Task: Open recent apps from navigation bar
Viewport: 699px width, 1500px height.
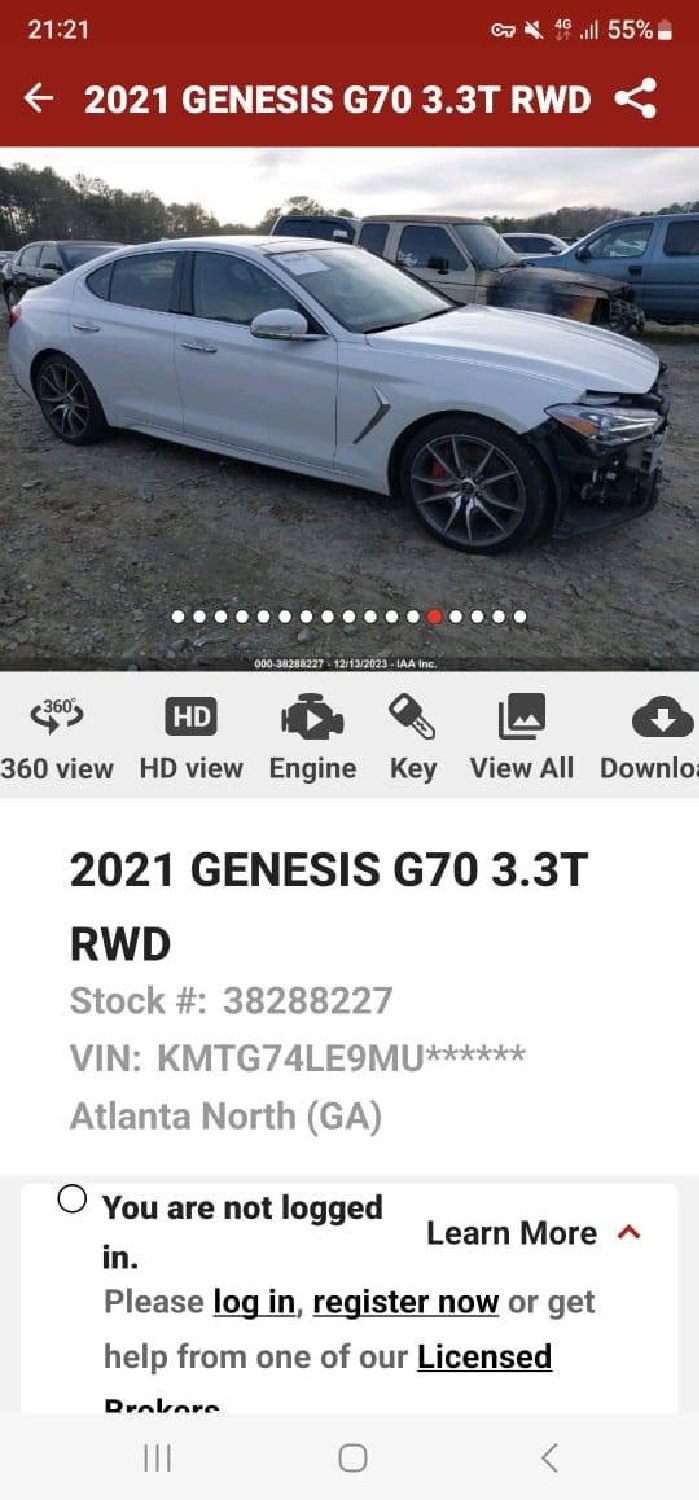Action: click(x=157, y=1458)
